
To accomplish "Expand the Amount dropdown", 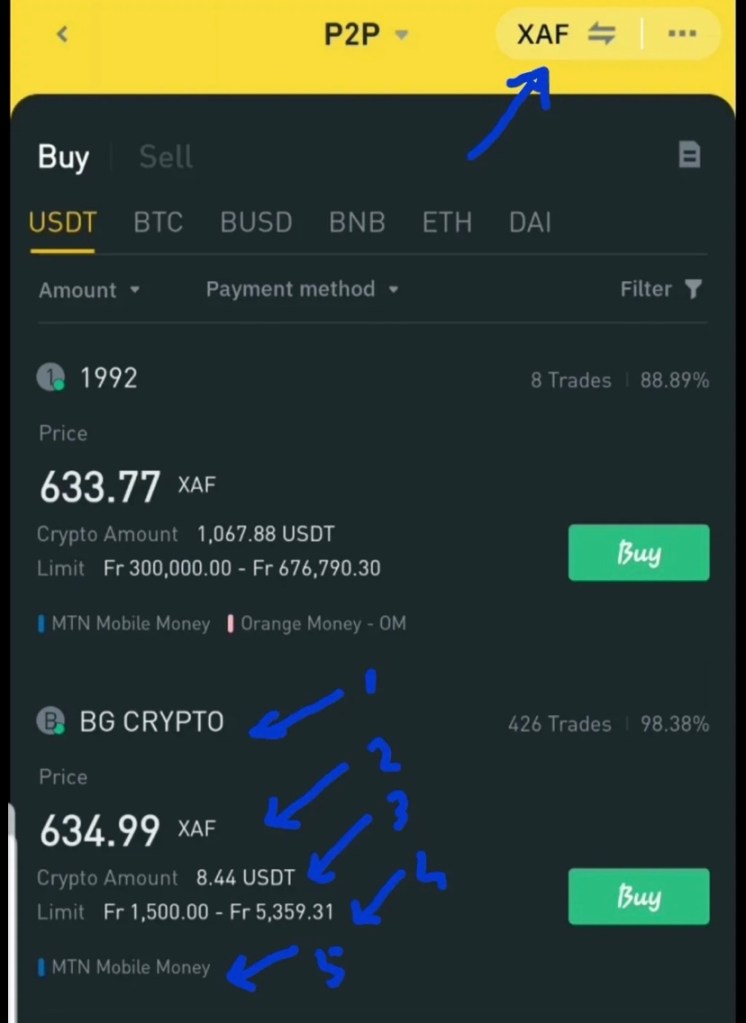I will click(89, 290).
